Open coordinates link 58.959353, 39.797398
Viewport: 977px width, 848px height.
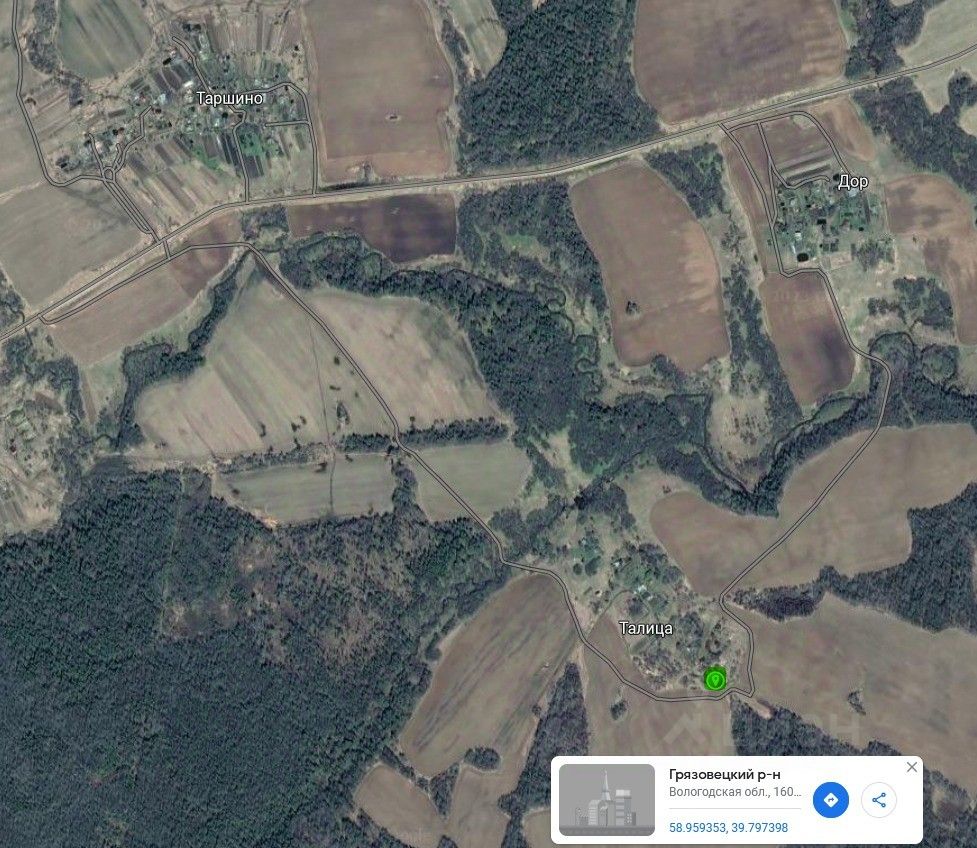[728, 827]
